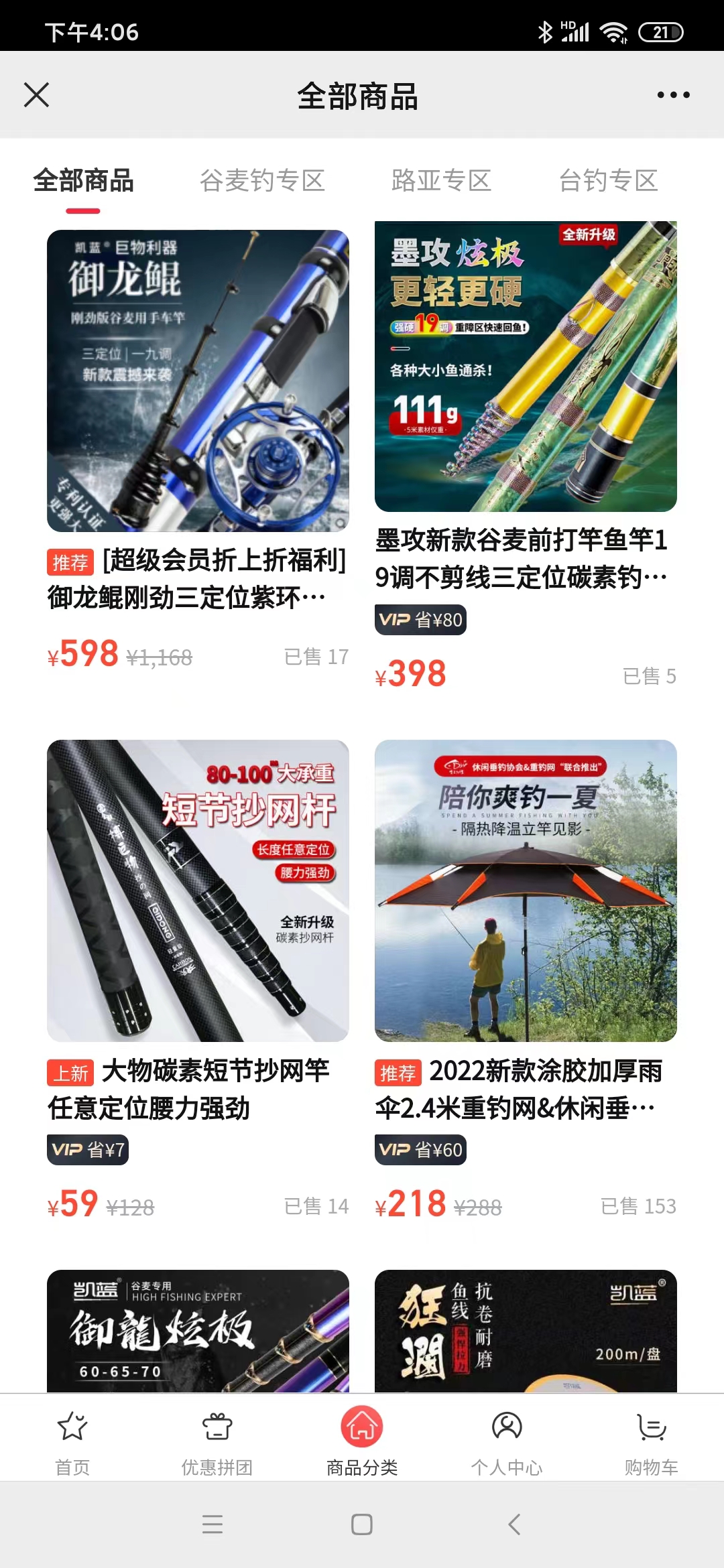Open the 狂澜 fishing line product

point(526,1330)
